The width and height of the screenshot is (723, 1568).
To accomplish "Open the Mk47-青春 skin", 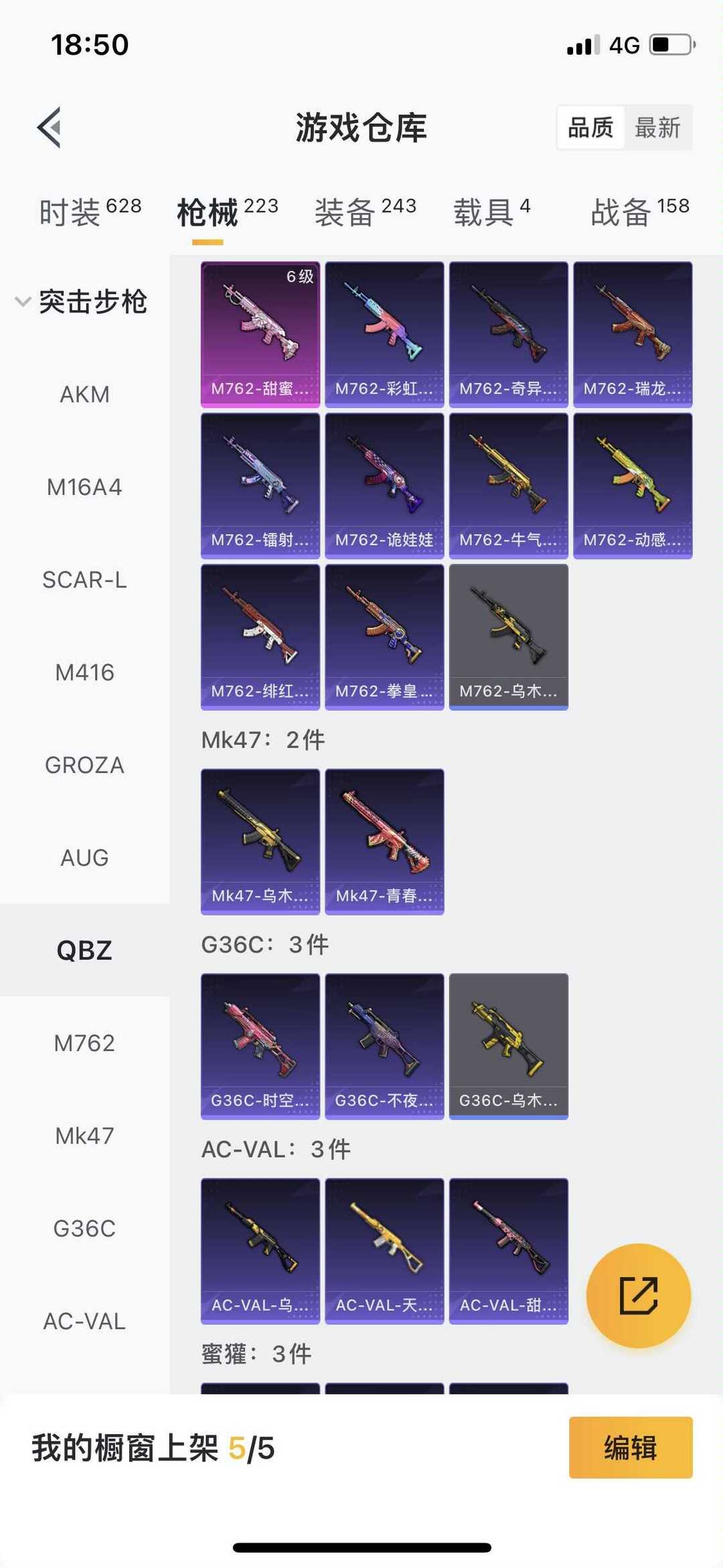I will pyautogui.click(x=384, y=841).
